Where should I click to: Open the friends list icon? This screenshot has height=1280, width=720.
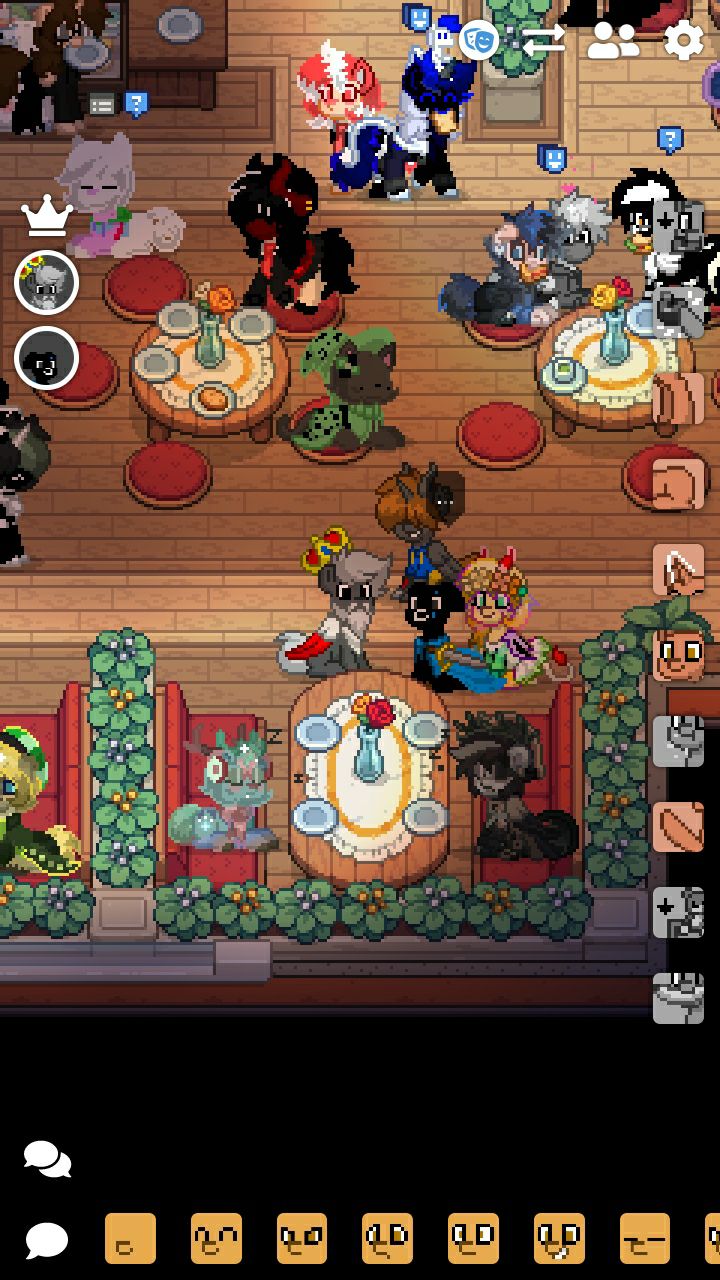(x=612, y=41)
